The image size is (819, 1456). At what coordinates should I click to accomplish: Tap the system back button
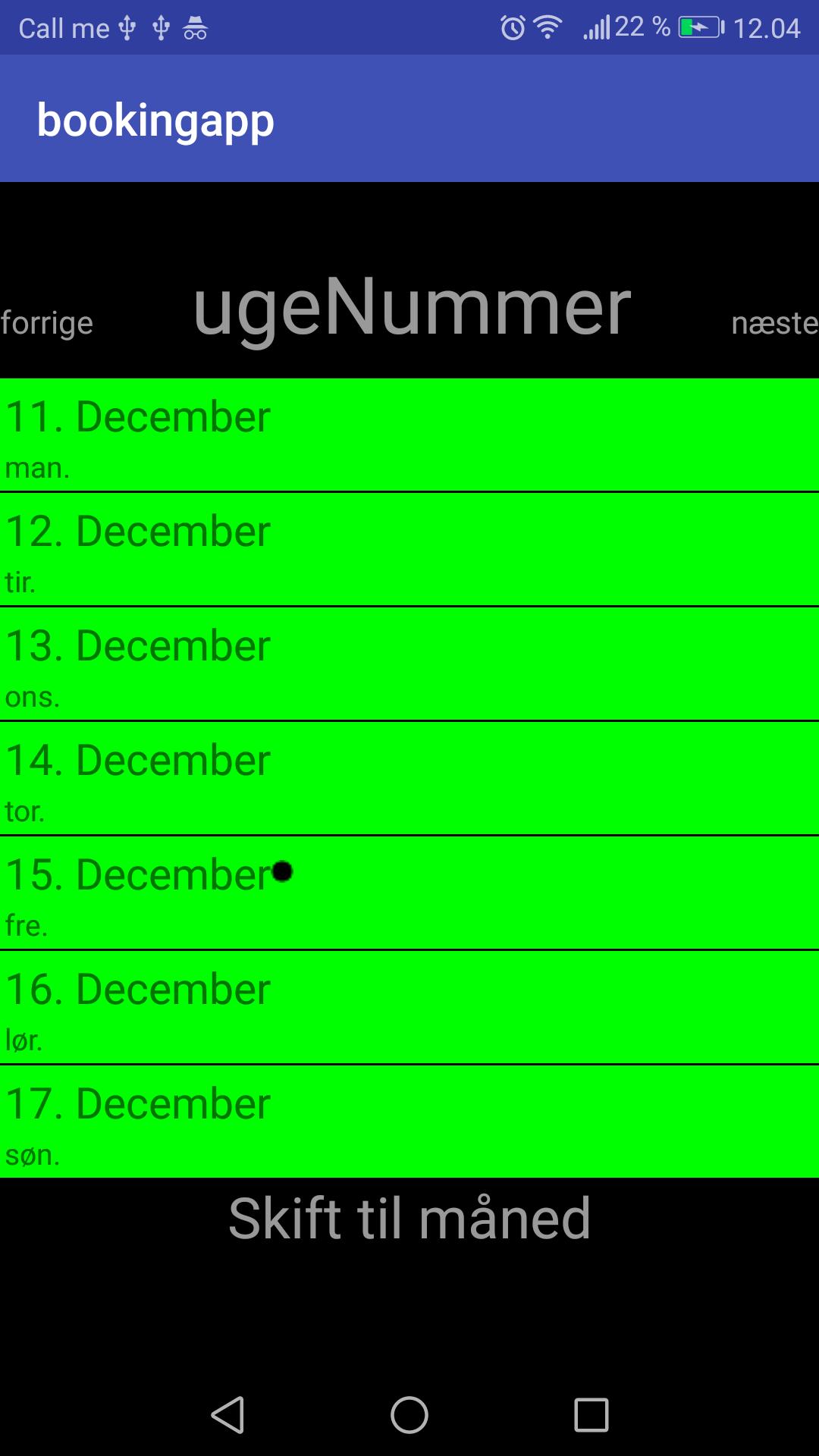pyautogui.click(x=227, y=1415)
